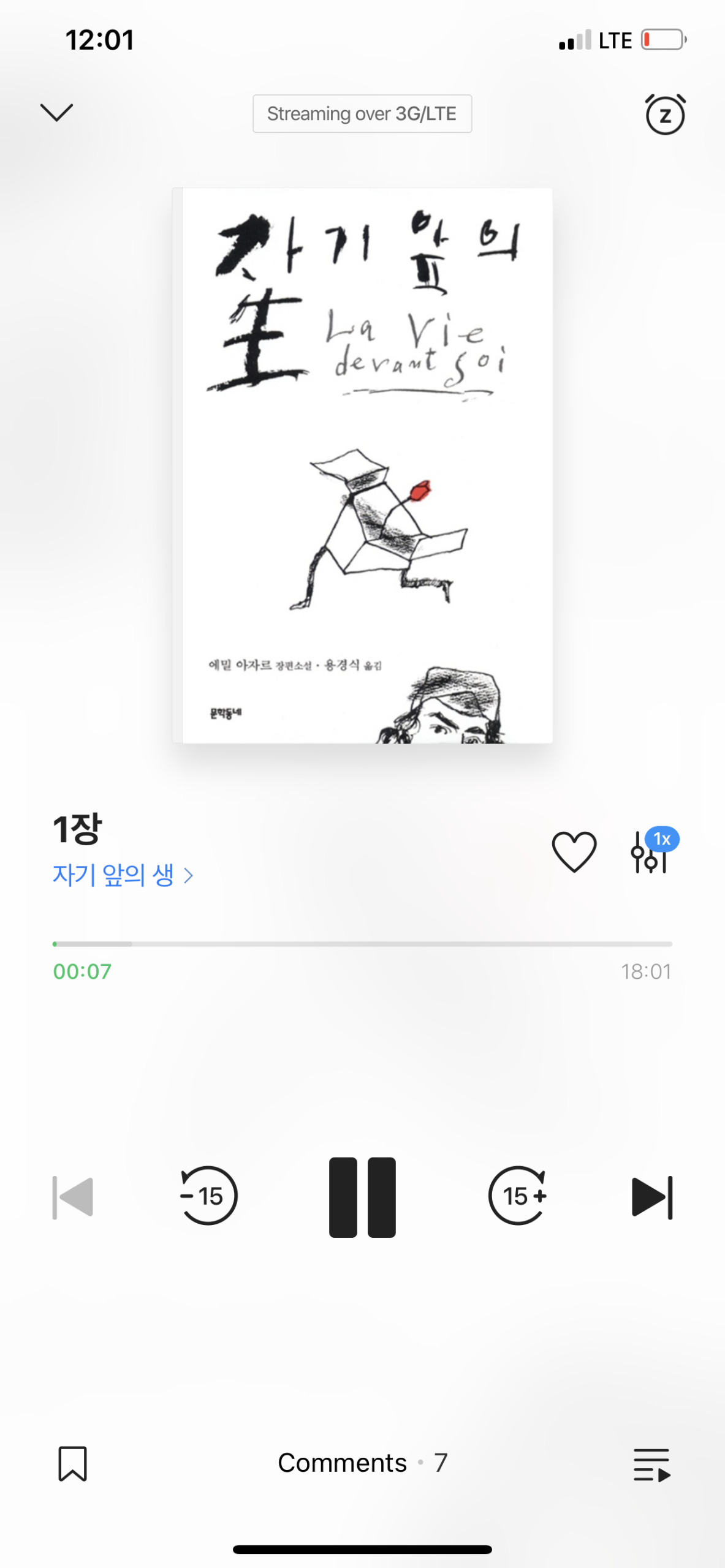Rewind 15 seconds
Image resolution: width=725 pixels, height=1568 pixels.
click(x=208, y=1196)
